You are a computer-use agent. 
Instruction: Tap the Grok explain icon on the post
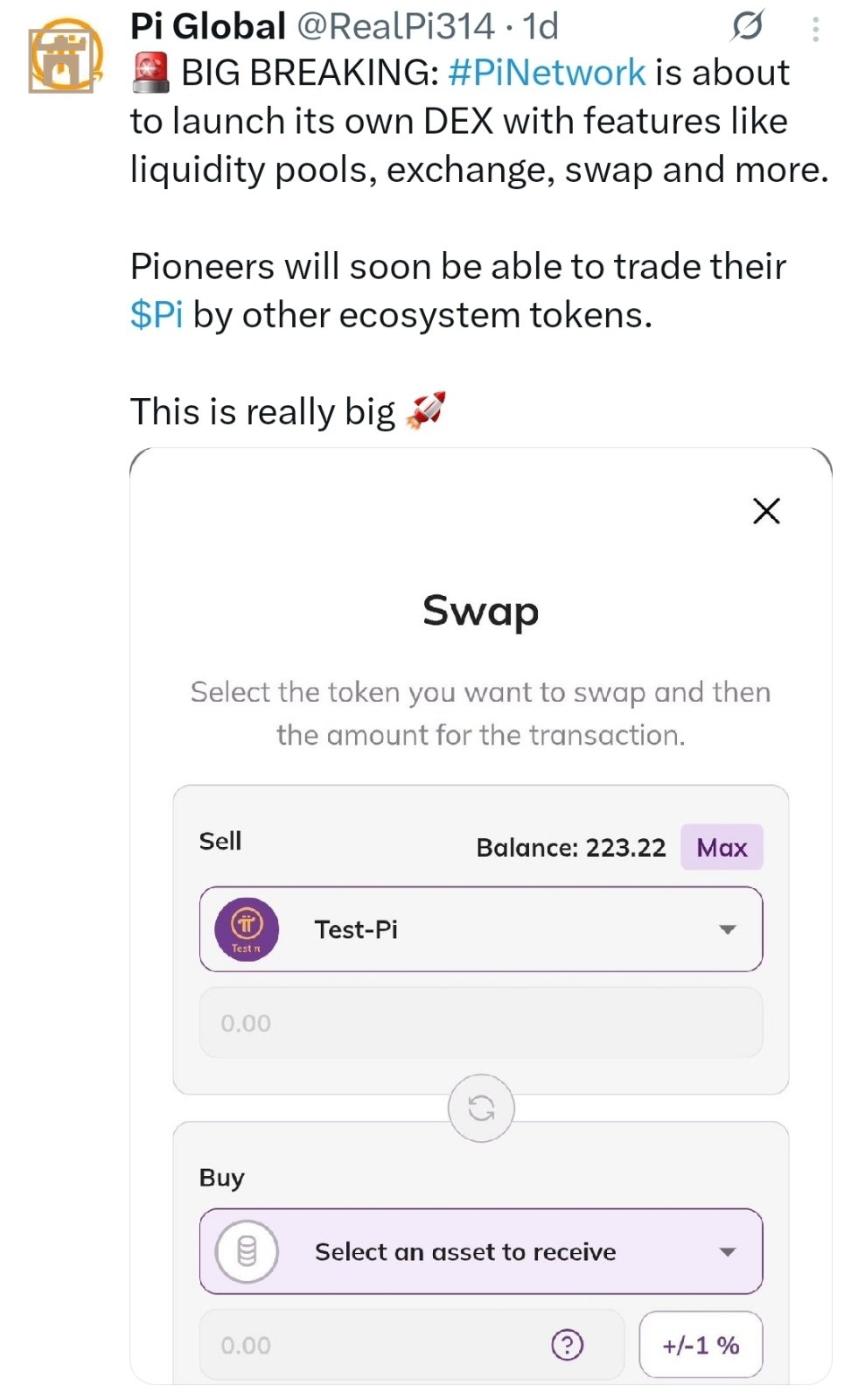click(x=747, y=26)
